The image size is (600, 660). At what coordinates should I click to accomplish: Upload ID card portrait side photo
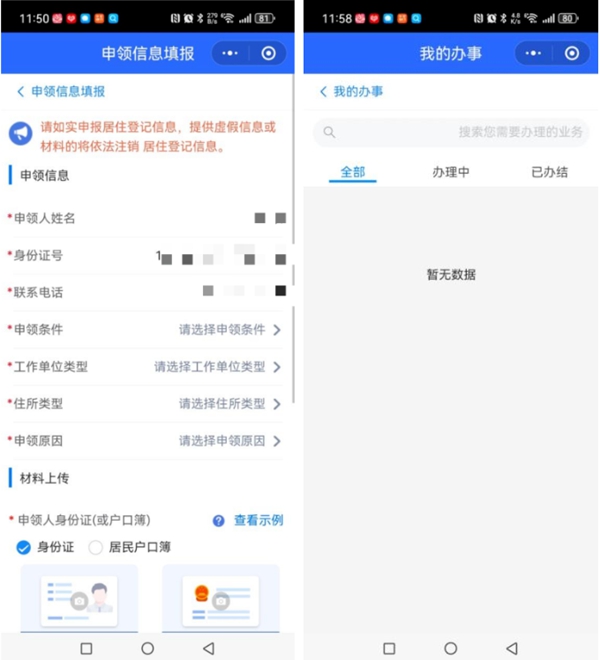click(79, 600)
